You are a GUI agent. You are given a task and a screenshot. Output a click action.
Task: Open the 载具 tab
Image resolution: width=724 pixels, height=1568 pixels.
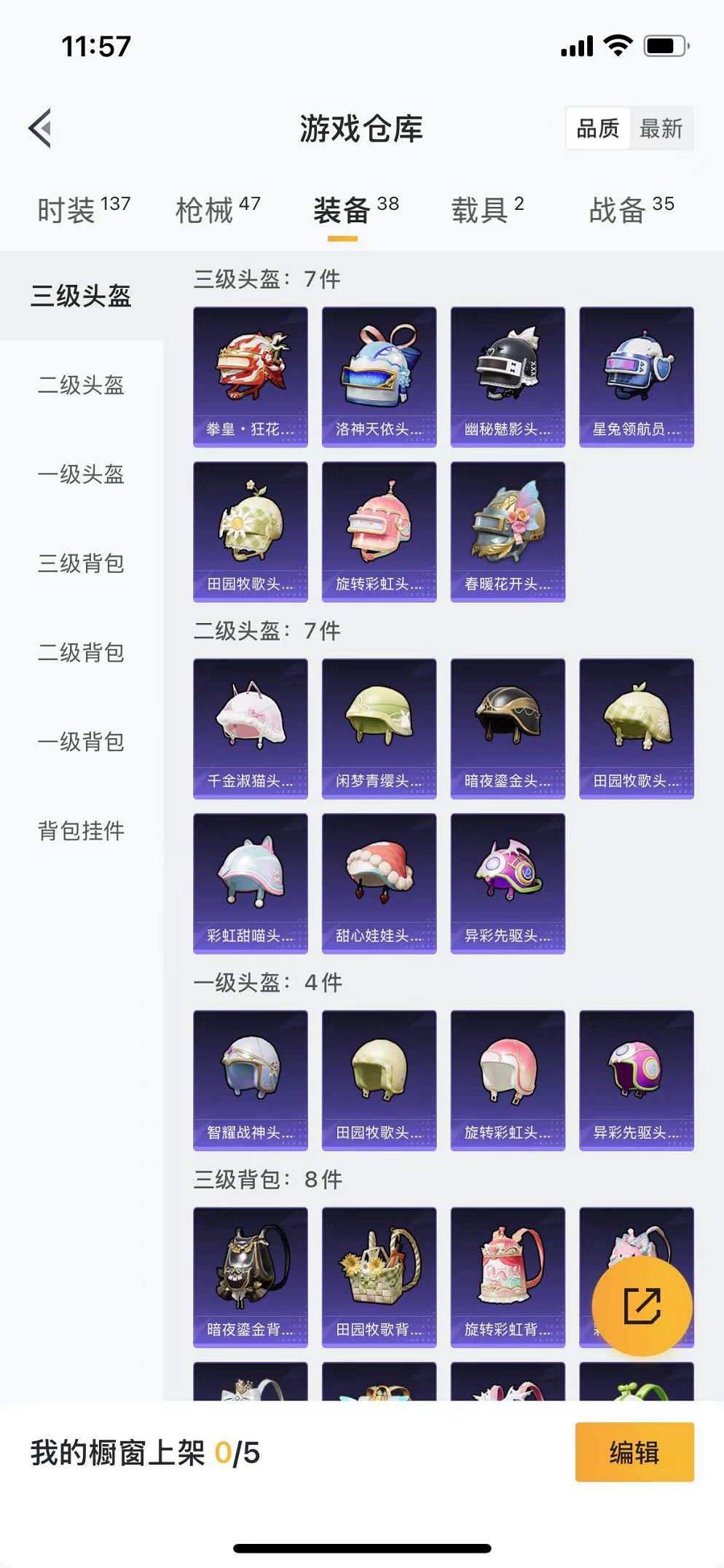click(x=487, y=210)
